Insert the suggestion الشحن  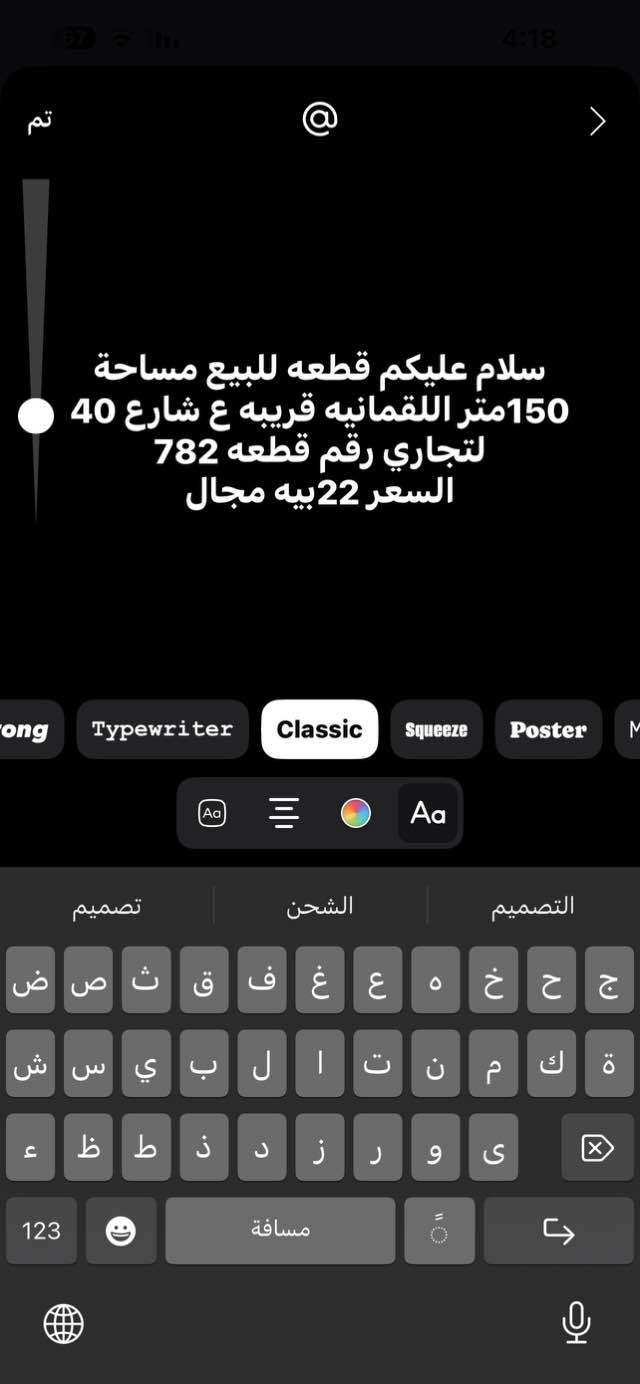tap(320, 906)
